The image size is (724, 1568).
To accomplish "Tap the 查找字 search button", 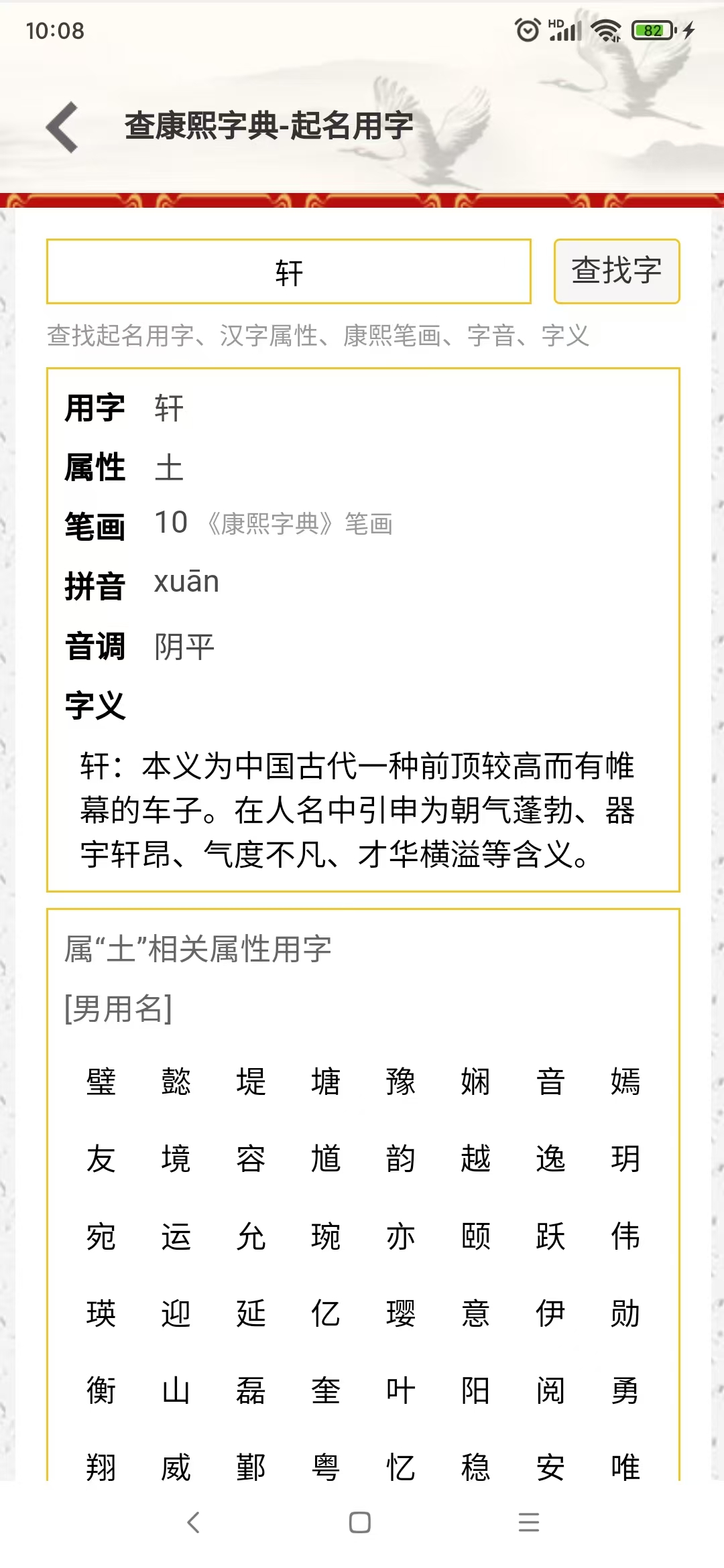I will click(x=616, y=271).
